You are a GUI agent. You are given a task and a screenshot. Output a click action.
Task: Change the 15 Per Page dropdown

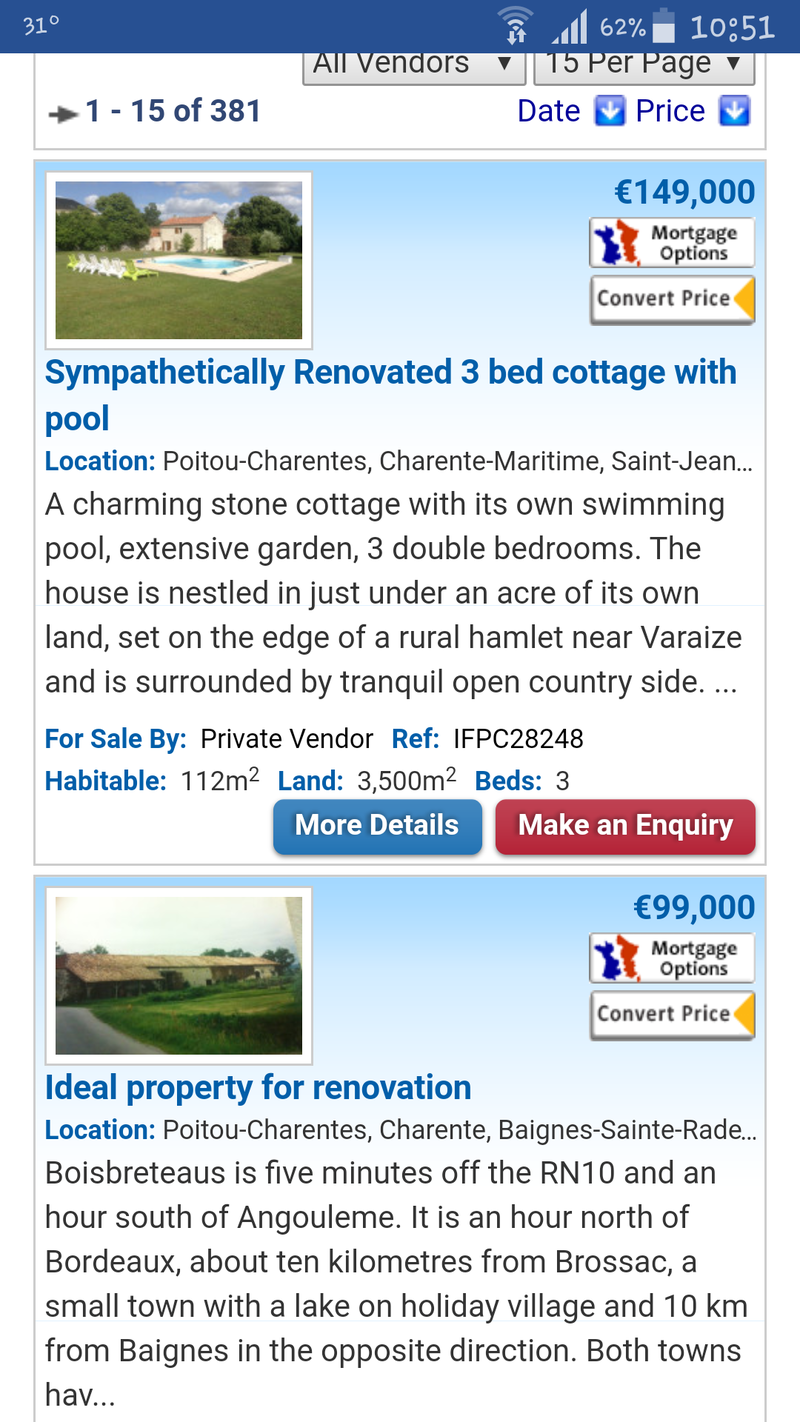644,65
